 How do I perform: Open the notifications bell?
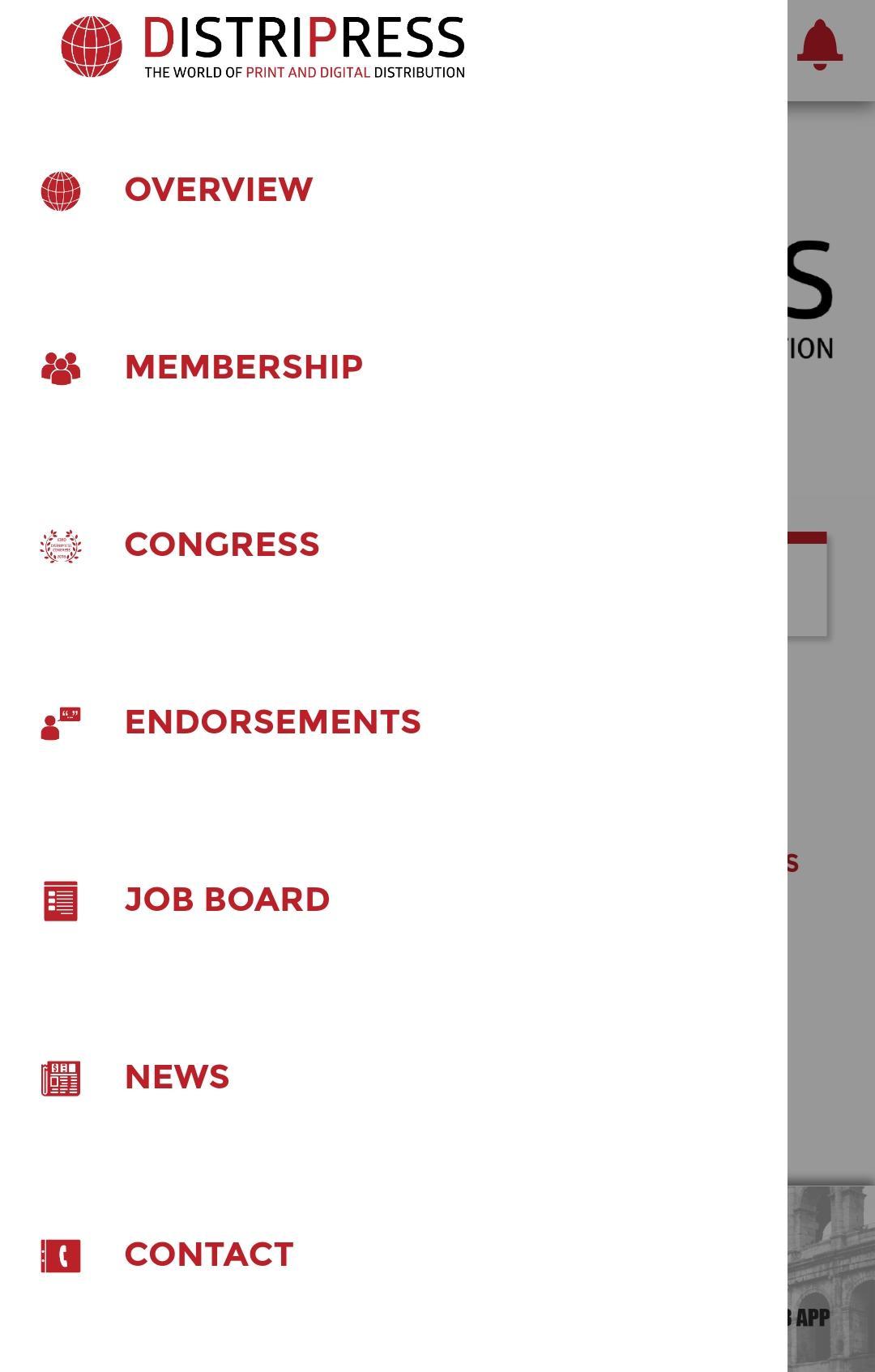pyautogui.click(x=819, y=45)
